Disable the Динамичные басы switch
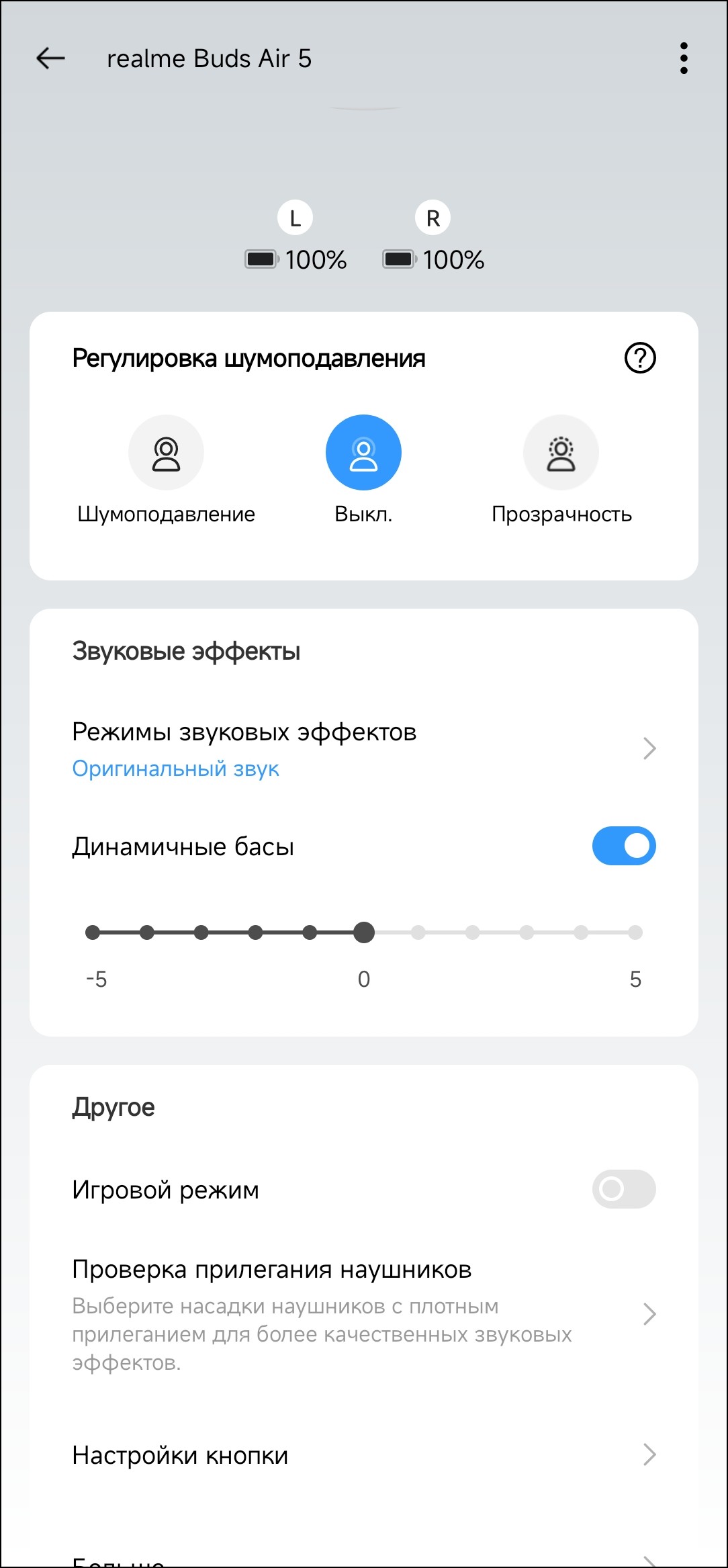728x1568 pixels. pyautogui.click(x=623, y=846)
